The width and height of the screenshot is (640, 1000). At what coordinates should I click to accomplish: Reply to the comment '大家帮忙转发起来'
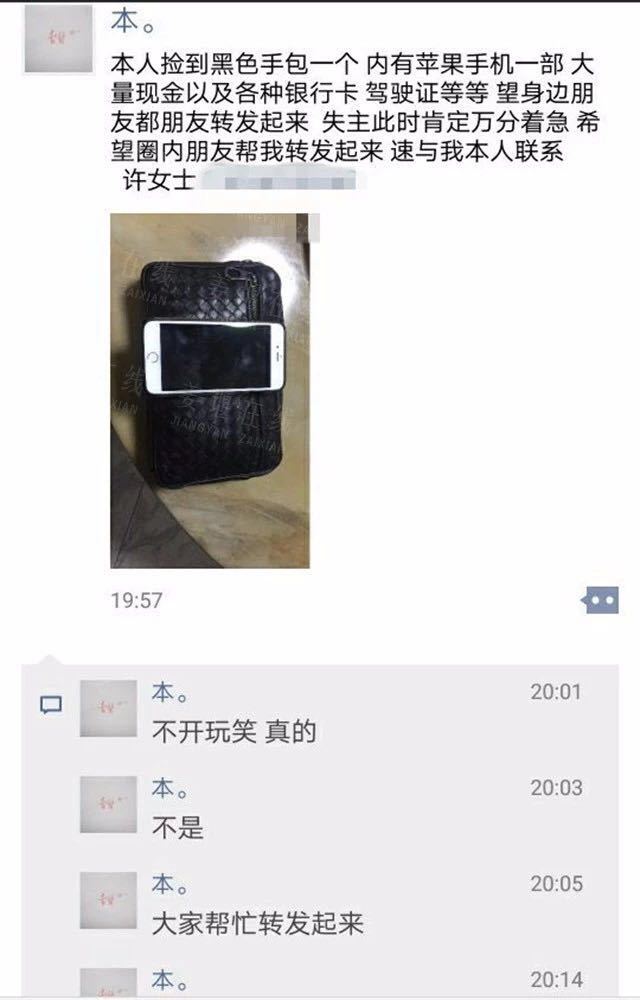pos(257,922)
